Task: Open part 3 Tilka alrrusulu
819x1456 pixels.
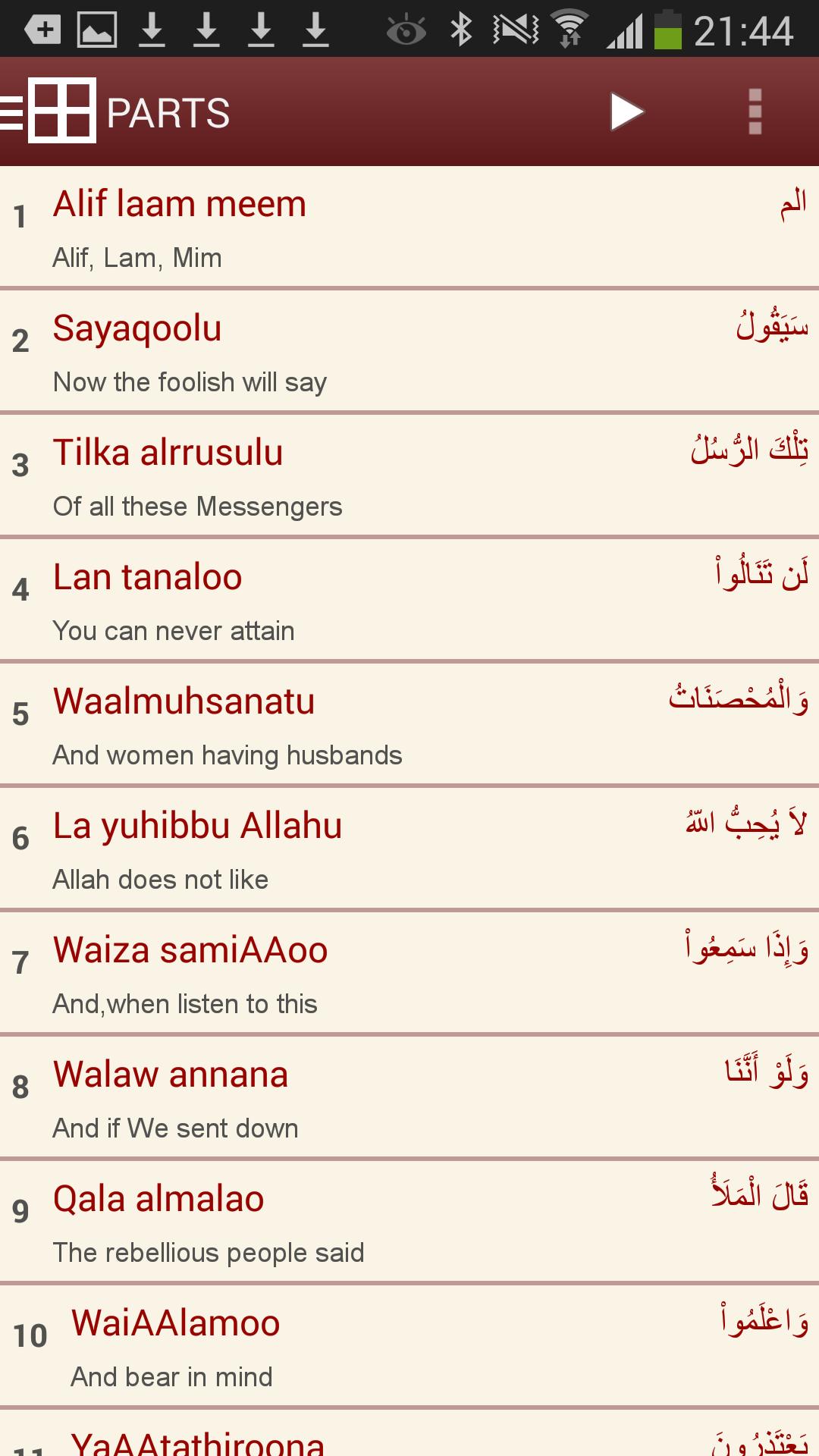Action: point(409,476)
